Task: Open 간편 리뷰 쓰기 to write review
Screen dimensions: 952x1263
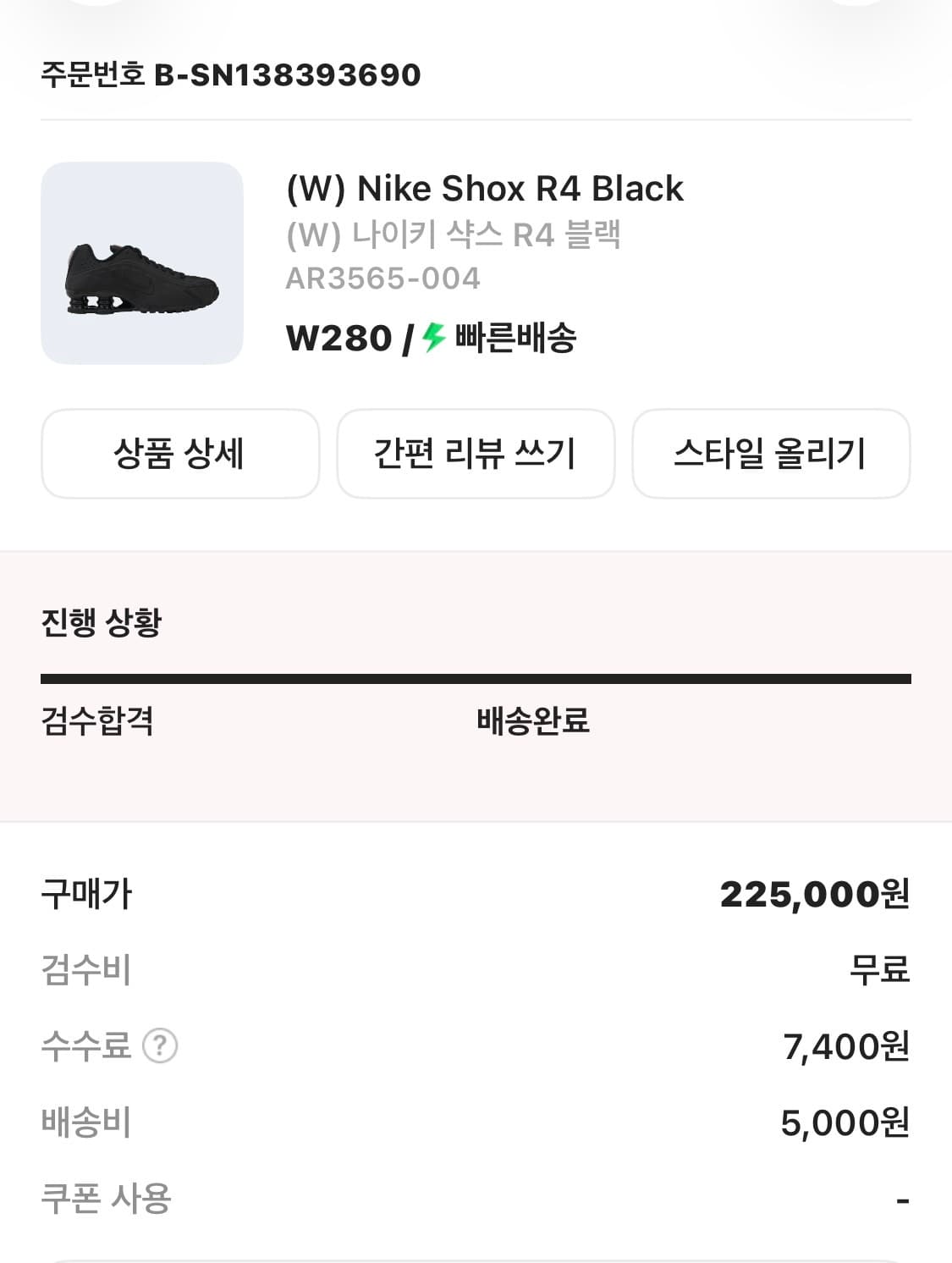Action: 476,454
